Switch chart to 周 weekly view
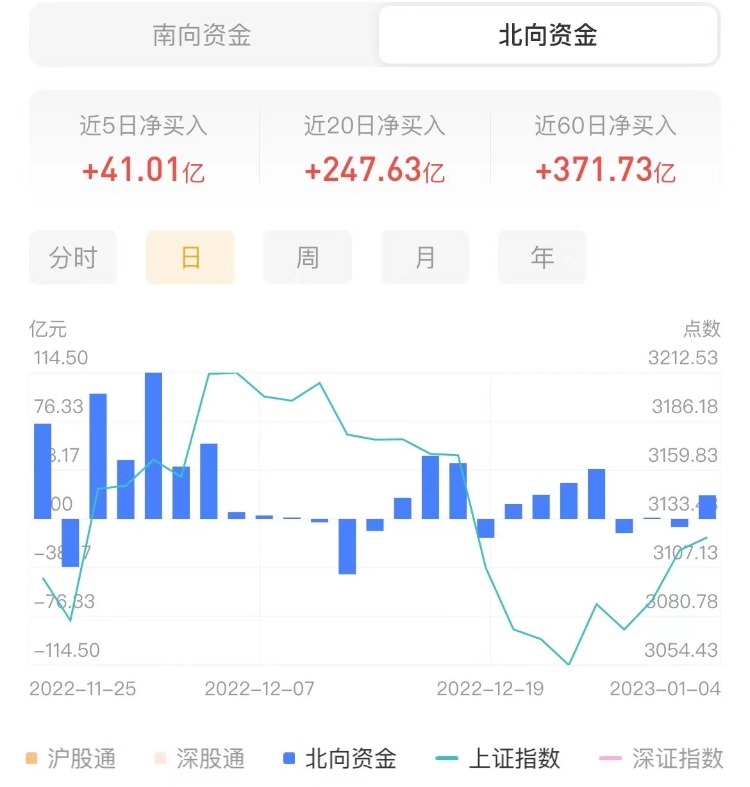The height and width of the screenshot is (787, 750). 307,258
